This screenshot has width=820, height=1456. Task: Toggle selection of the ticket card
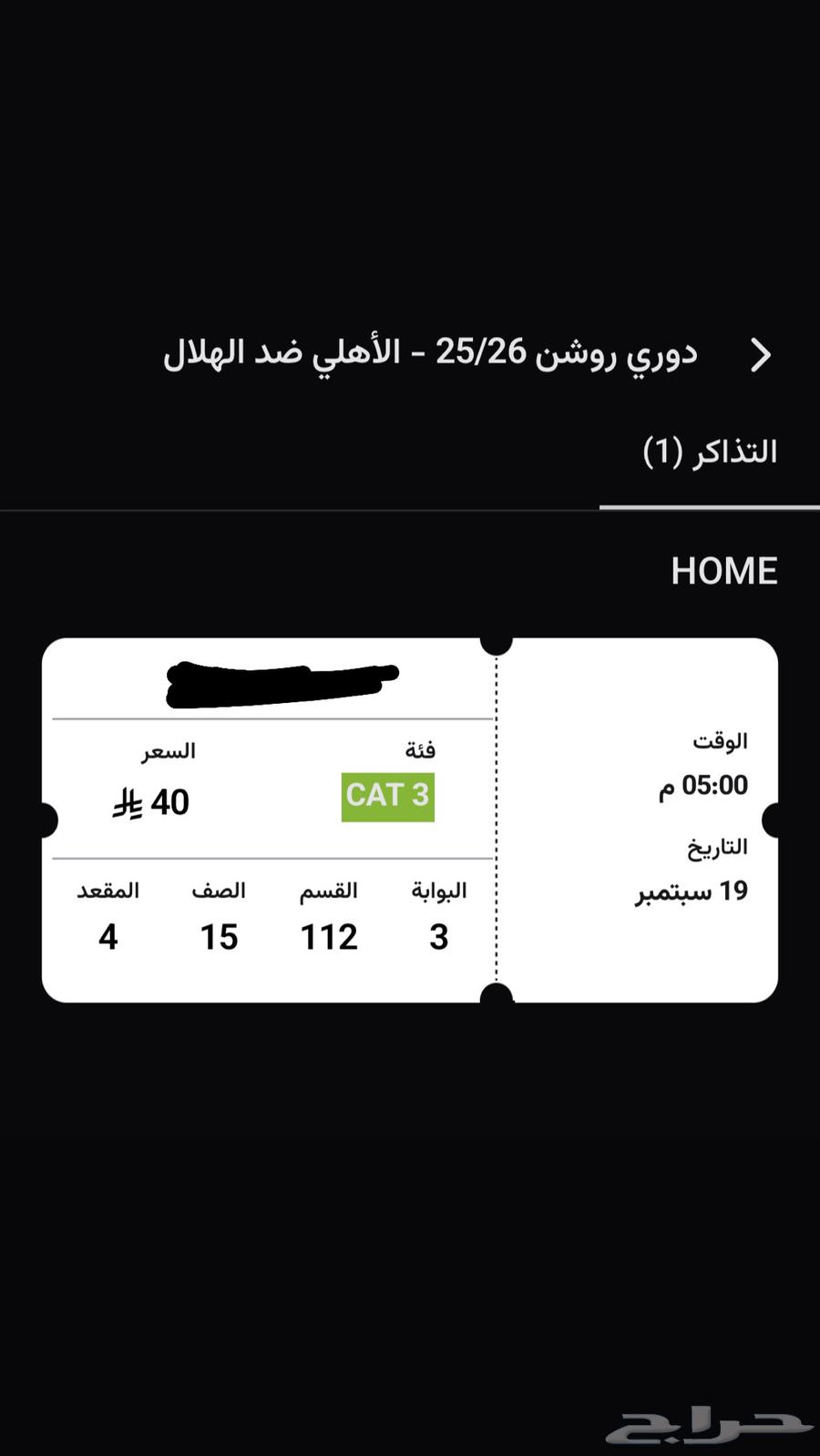coord(410,815)
